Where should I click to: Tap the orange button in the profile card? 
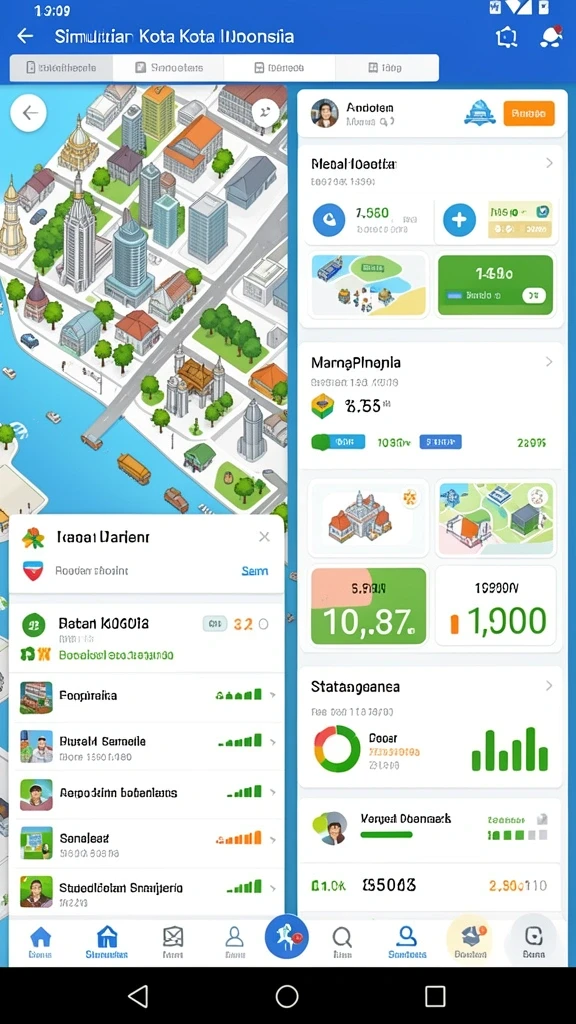click(529, 114)
